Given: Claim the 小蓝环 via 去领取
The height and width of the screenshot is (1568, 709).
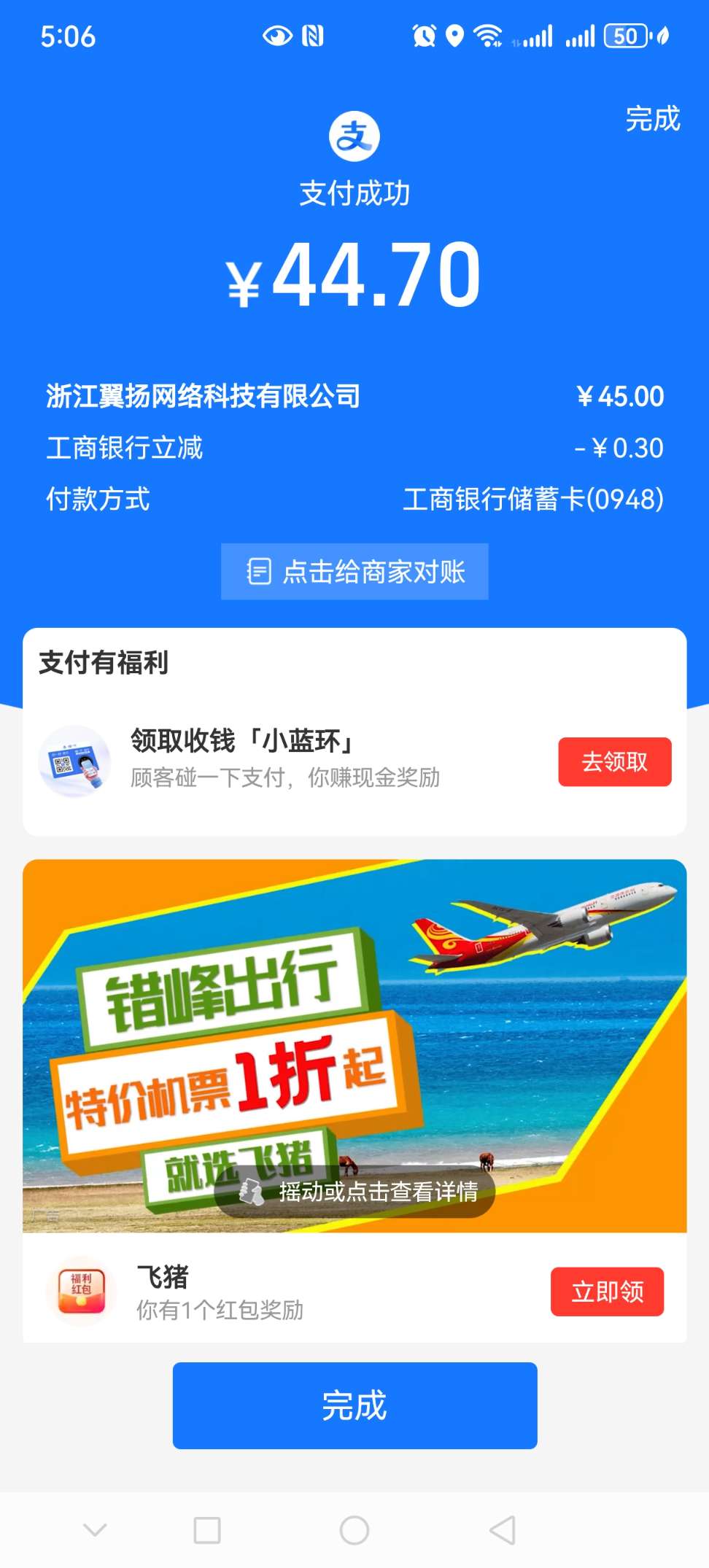Looking at the screenshot, I should pos(614,761).
